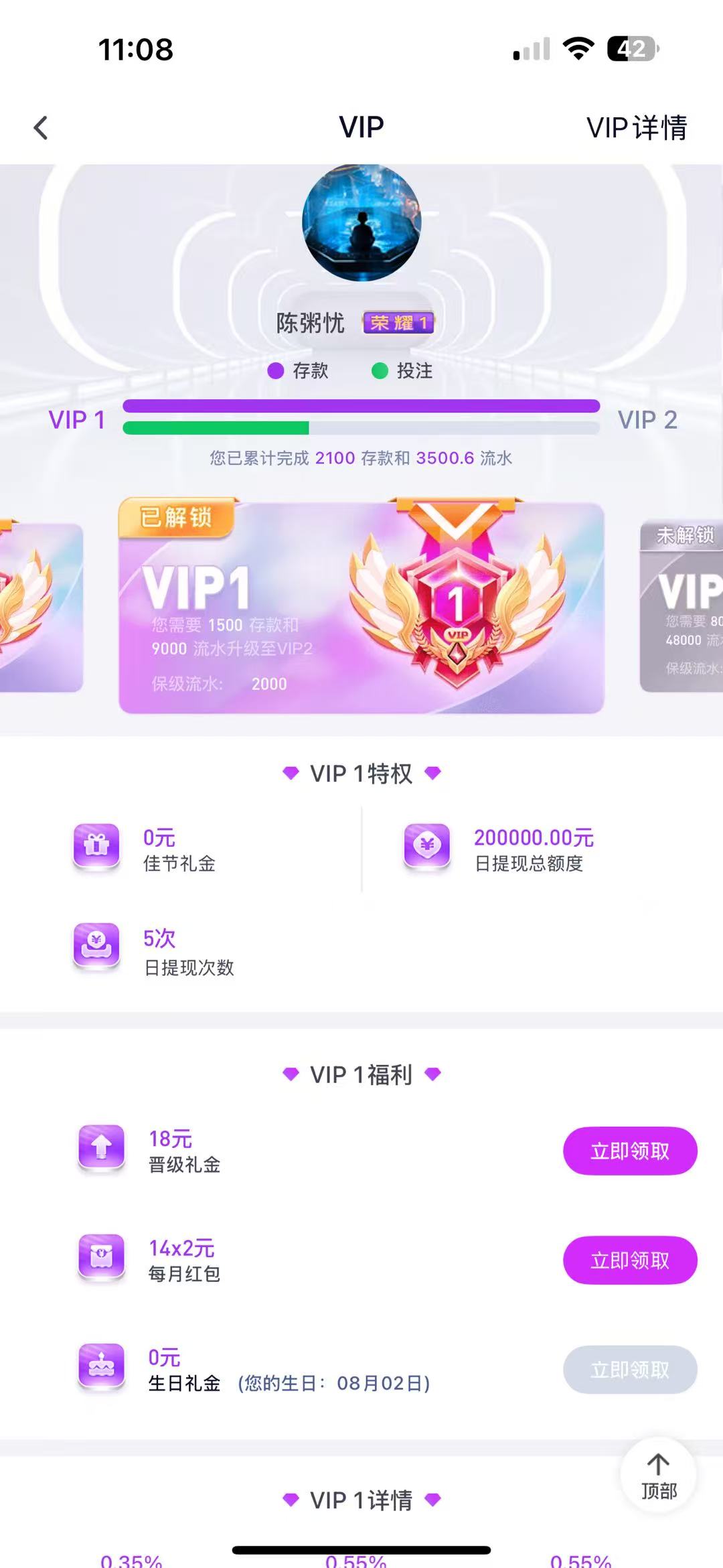
Task: Open VIP详情 in the top bar
Action: 637,127
